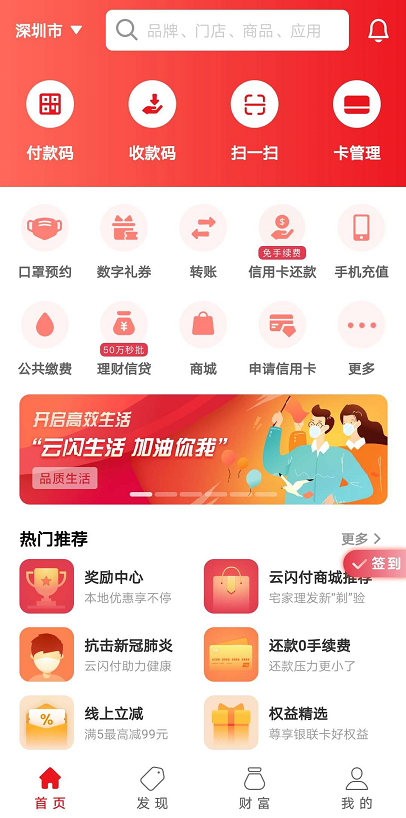The height and width of the screenshot is (818, 406).
Task: Open 公共缴费 utility payments
Action: pyautogui.click(x=45, y=339)
